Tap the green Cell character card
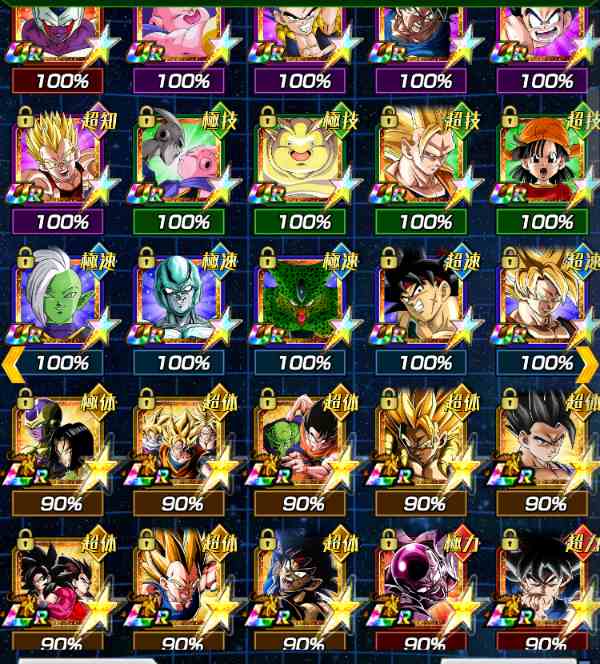 click(302, 297)
